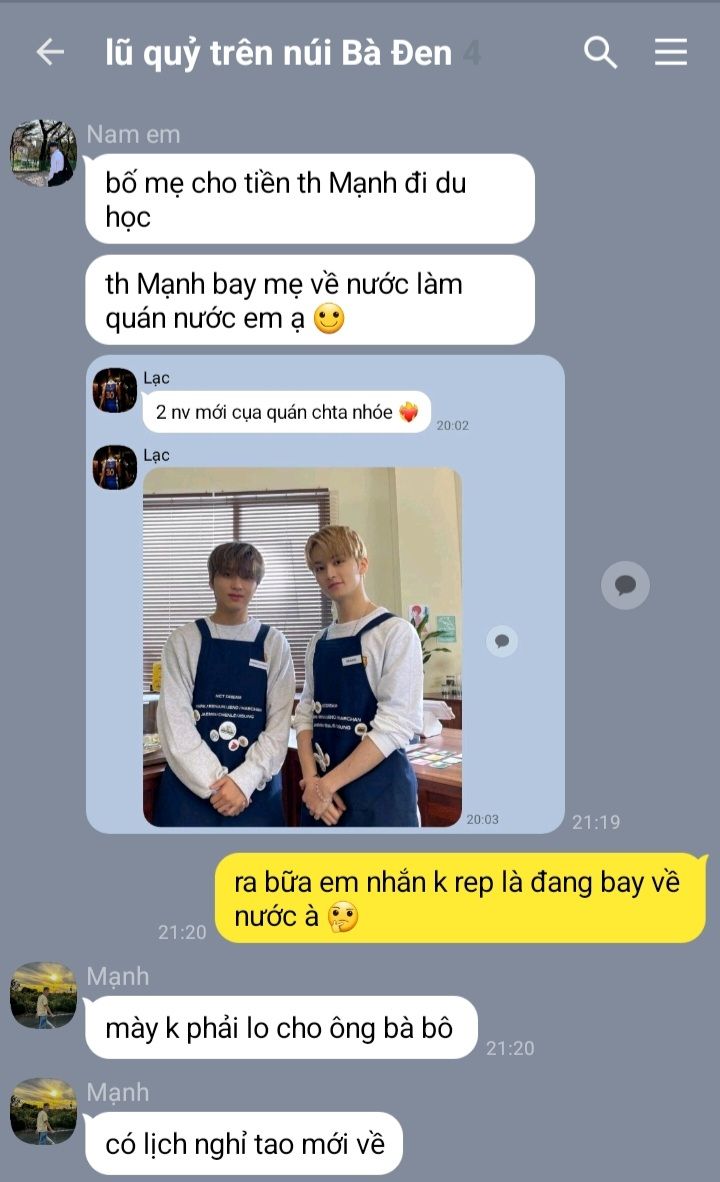Screen dimensions: 720x1182
Task: Open Nam em's profile picture
Action: (x=43, y=153)
